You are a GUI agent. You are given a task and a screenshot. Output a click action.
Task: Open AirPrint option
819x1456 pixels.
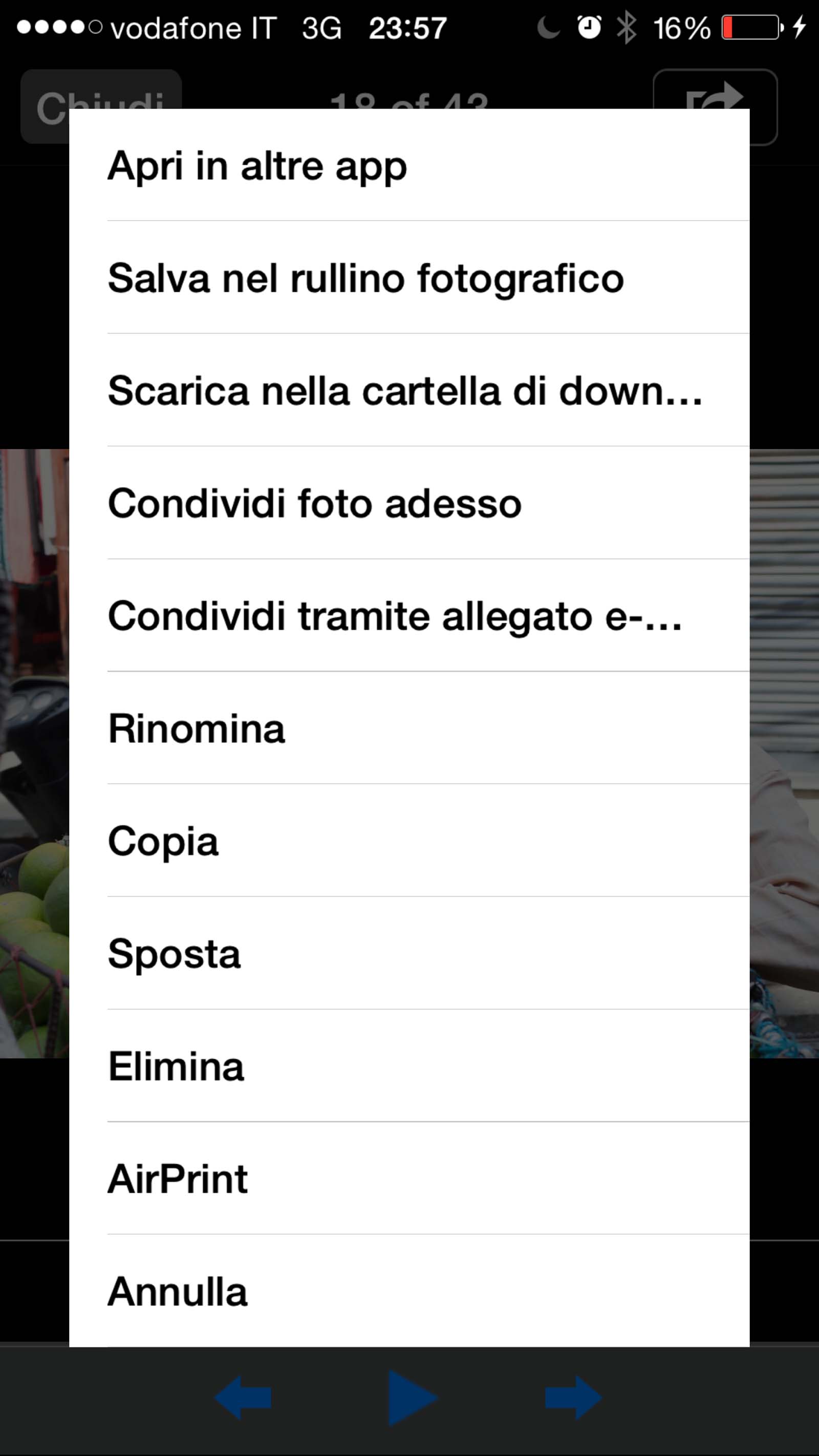click(409, 1179)
